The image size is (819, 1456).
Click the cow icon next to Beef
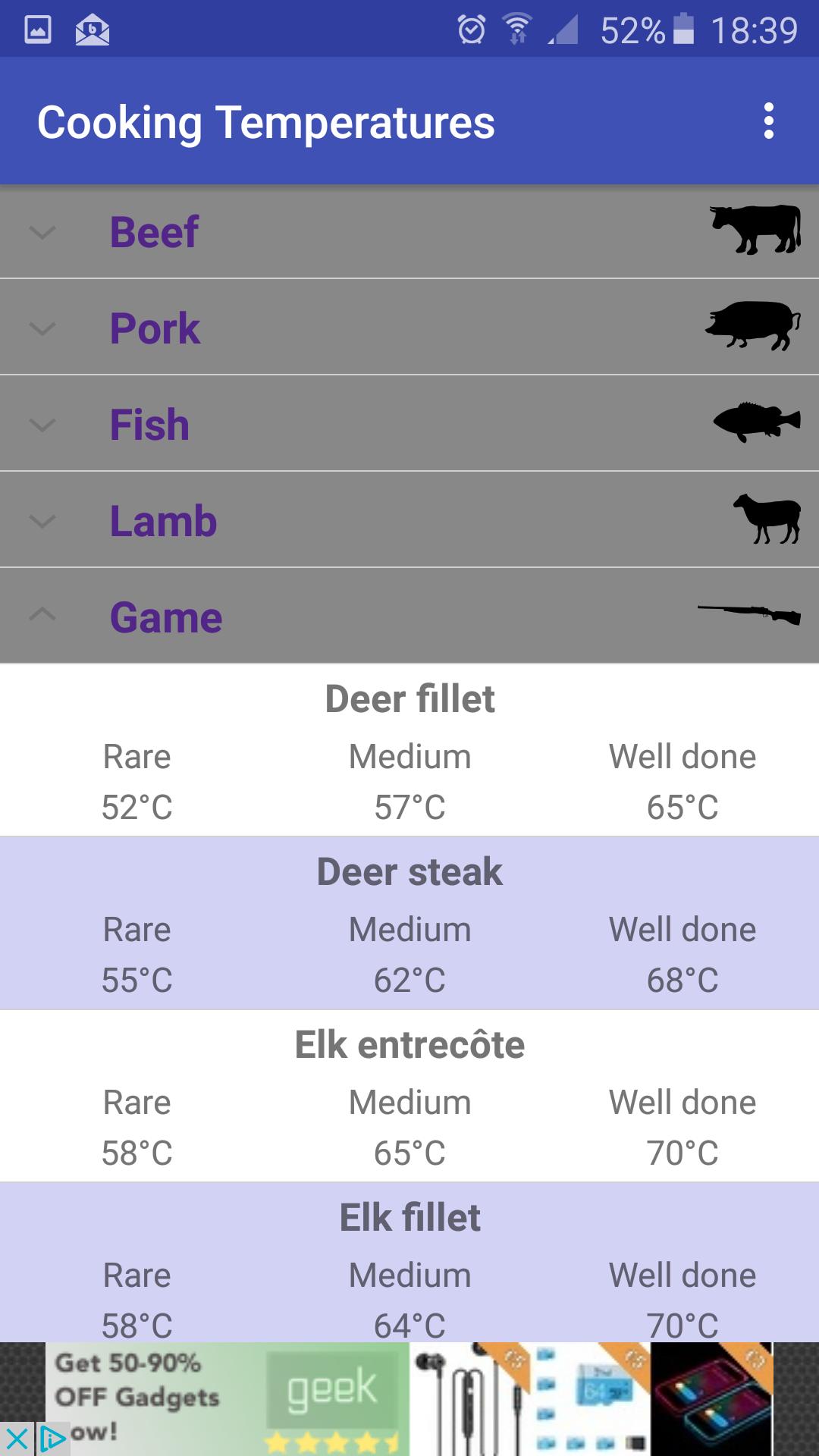[x=755, y=230]
